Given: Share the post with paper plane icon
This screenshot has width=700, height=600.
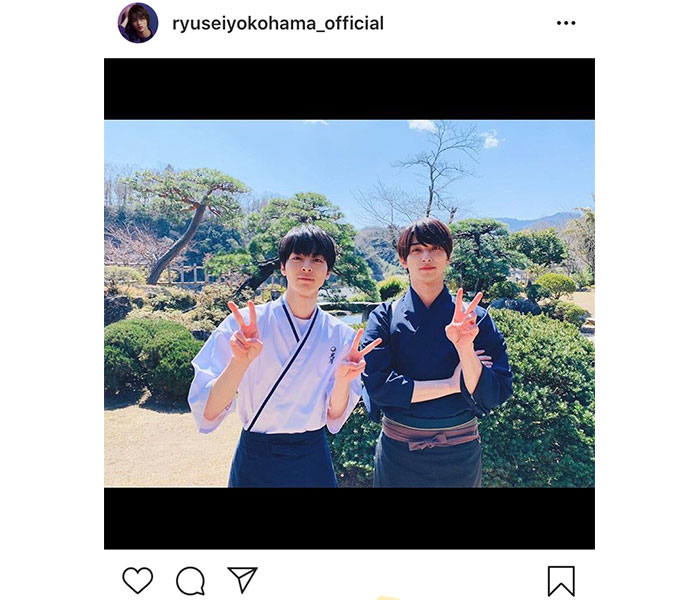Looking at the screenshot, I should click(x=242, y=580).
